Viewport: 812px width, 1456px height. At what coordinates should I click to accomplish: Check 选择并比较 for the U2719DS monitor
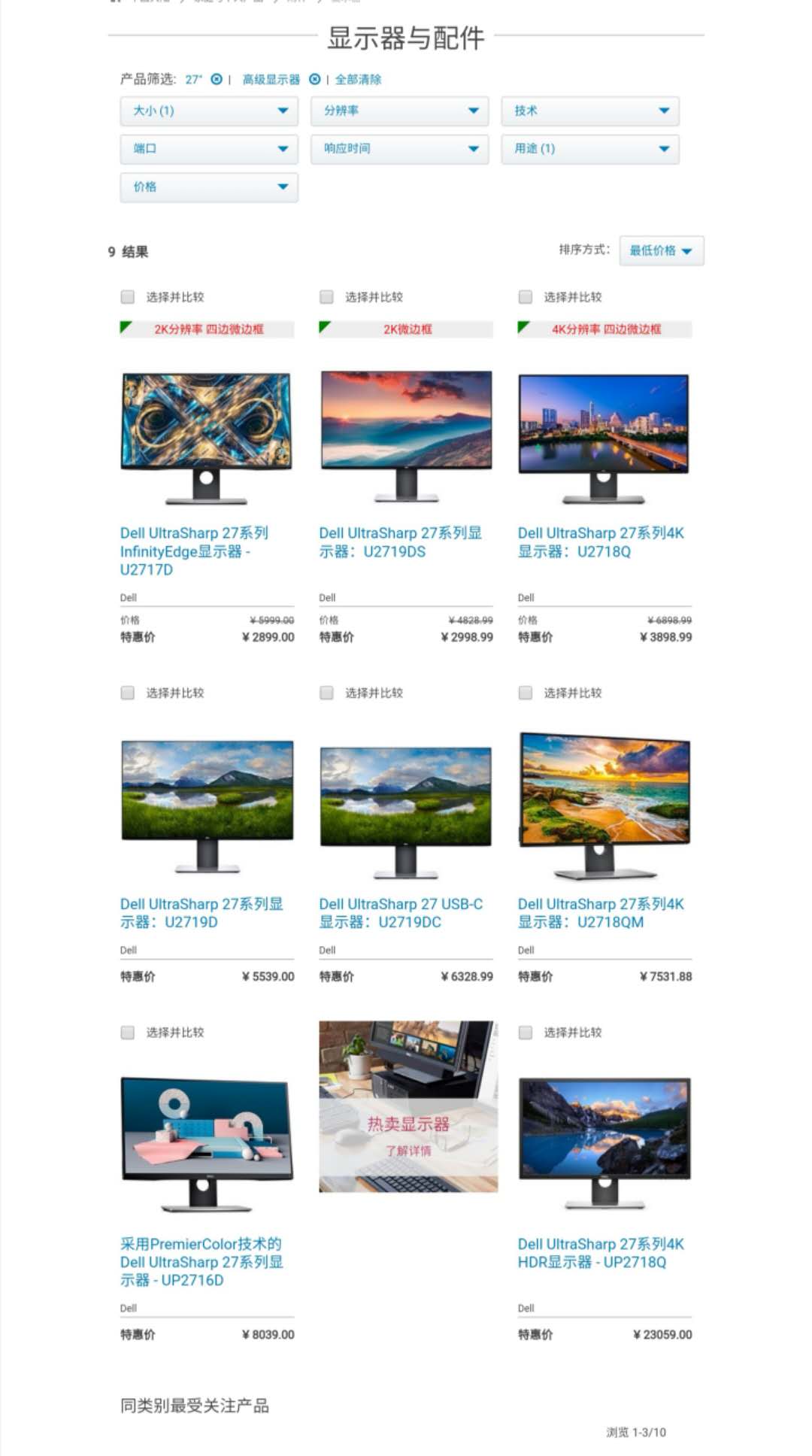tap(326, 297)
